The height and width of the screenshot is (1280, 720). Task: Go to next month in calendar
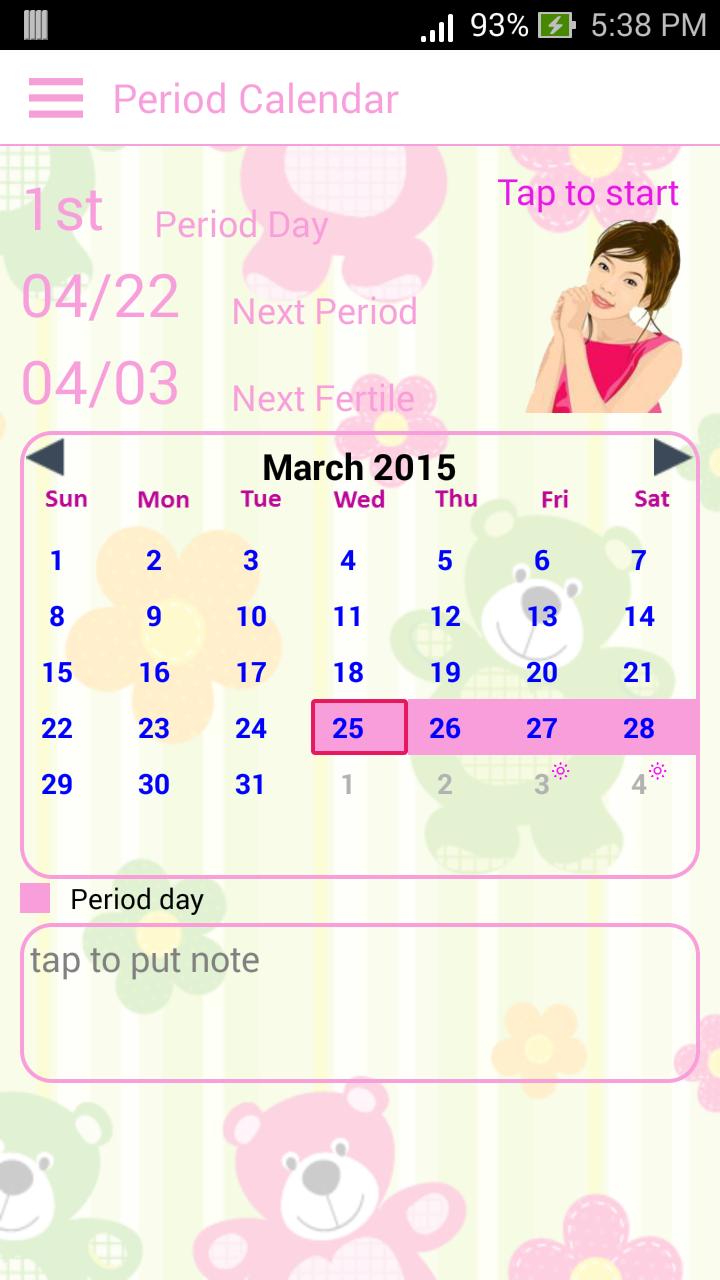(673, 458)
